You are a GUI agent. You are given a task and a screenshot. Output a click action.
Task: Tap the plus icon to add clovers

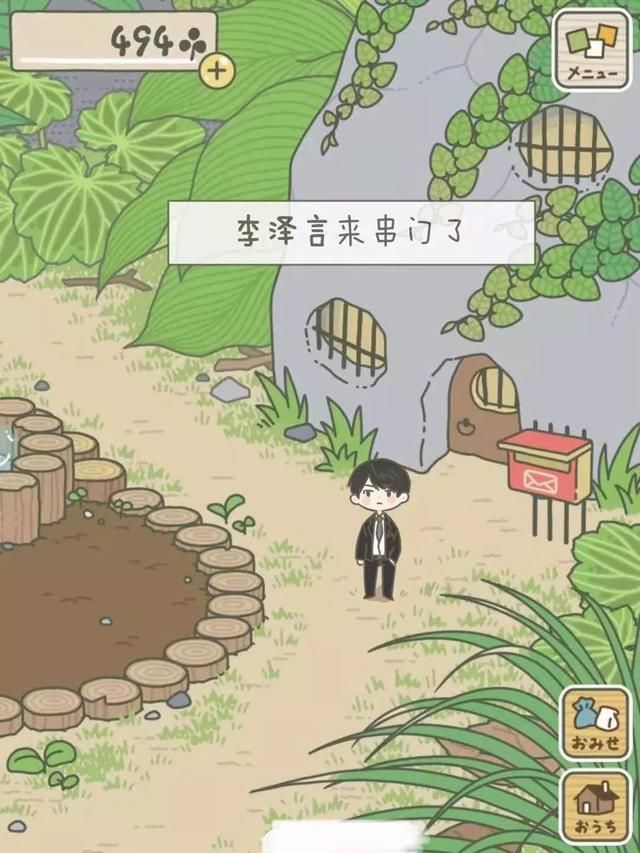[x=218, y=70]
